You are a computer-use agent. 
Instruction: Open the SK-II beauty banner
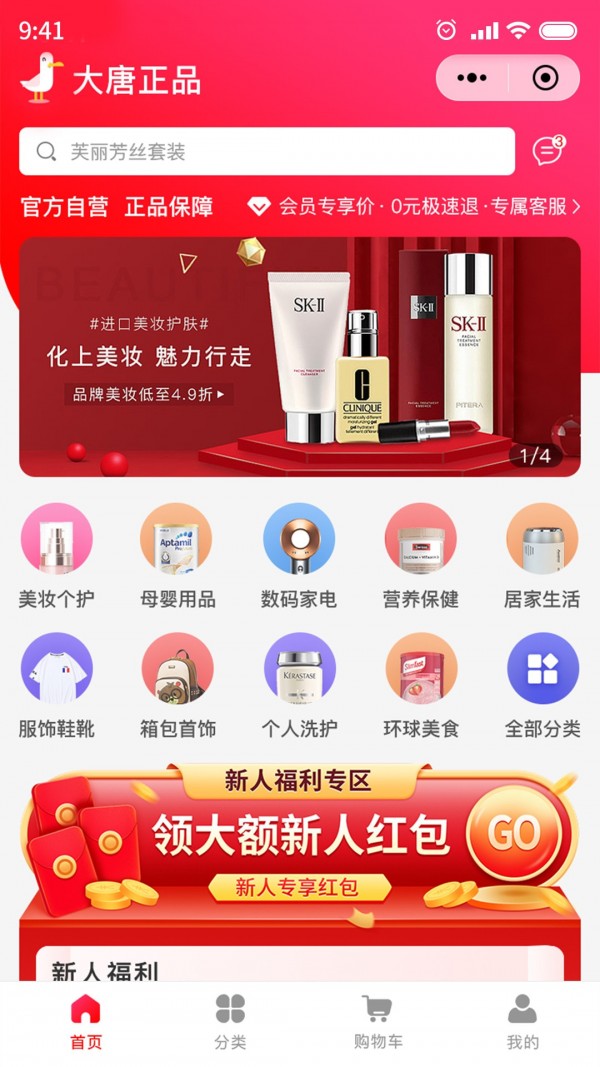(299, 356)
